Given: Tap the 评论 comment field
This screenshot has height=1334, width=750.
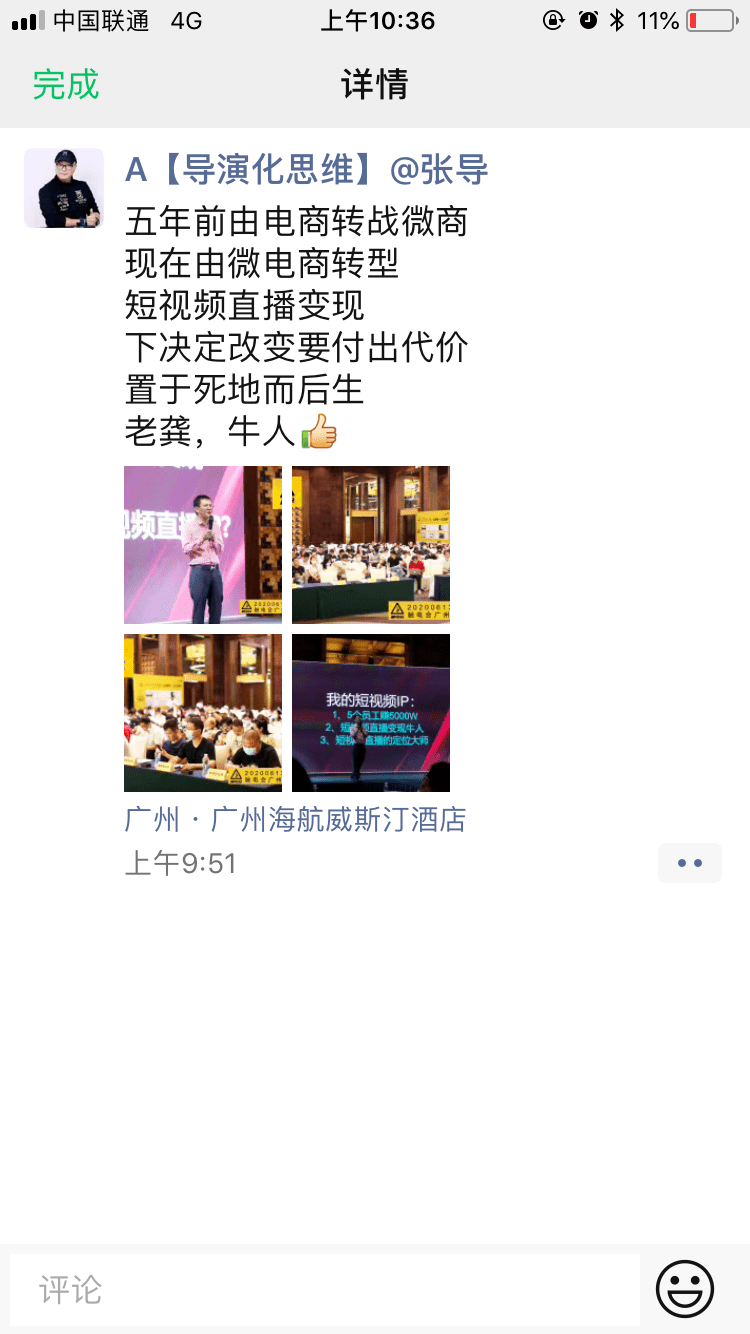Looking at the screenshot, I should pos(325,1290).
